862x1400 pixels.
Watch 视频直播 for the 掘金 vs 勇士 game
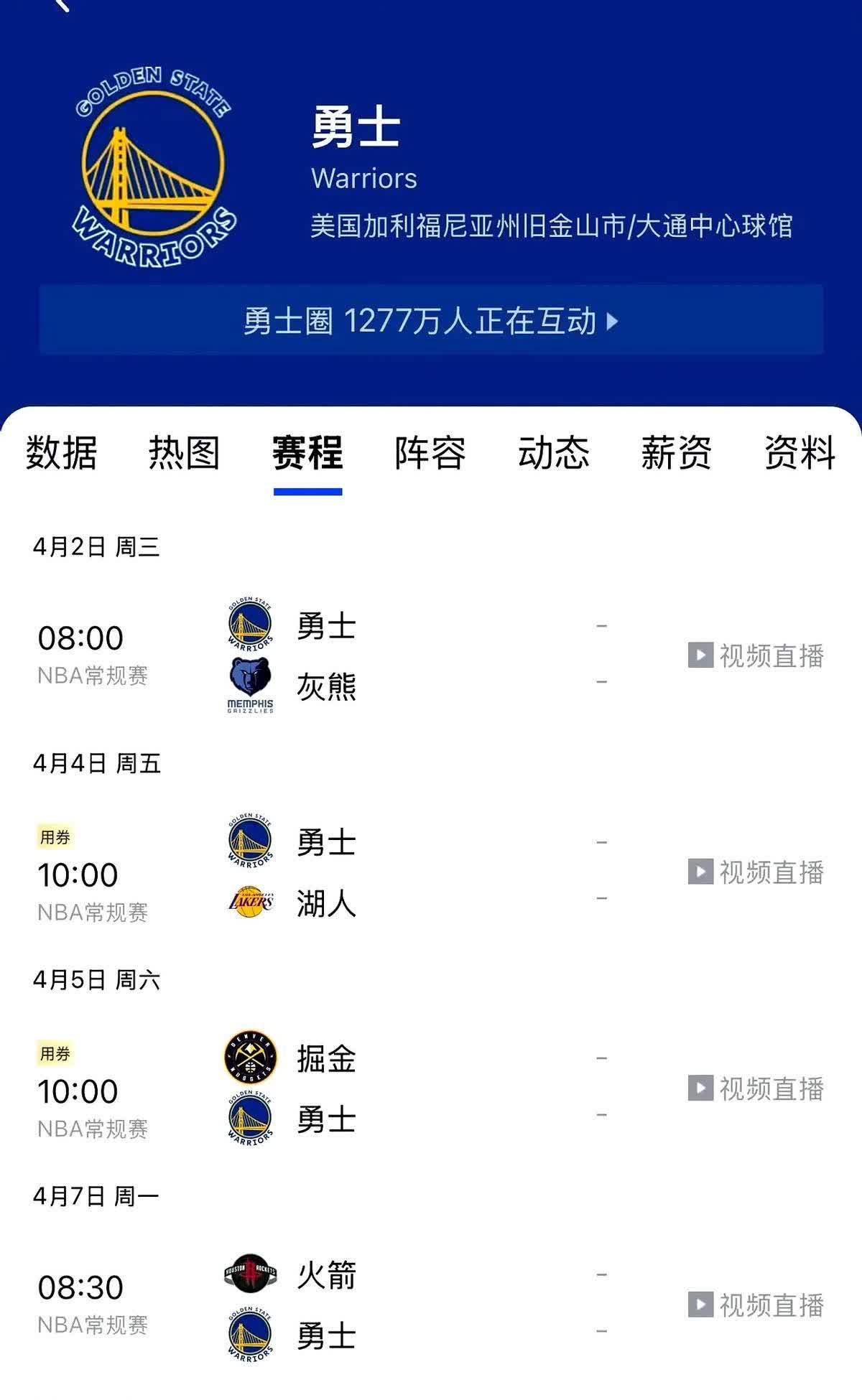pos(756,1088)
